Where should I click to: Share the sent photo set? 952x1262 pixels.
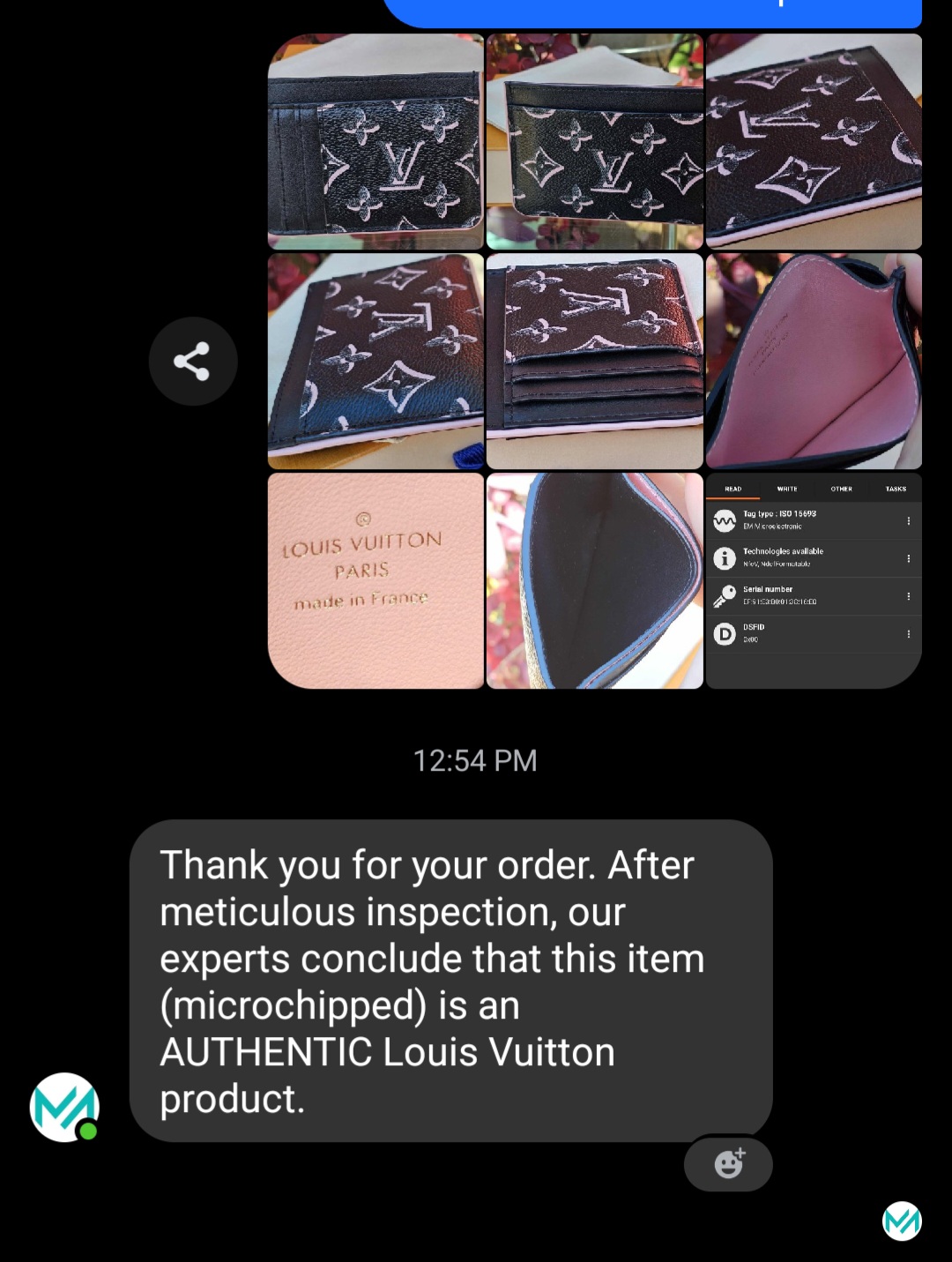click(x=192, y=361)
